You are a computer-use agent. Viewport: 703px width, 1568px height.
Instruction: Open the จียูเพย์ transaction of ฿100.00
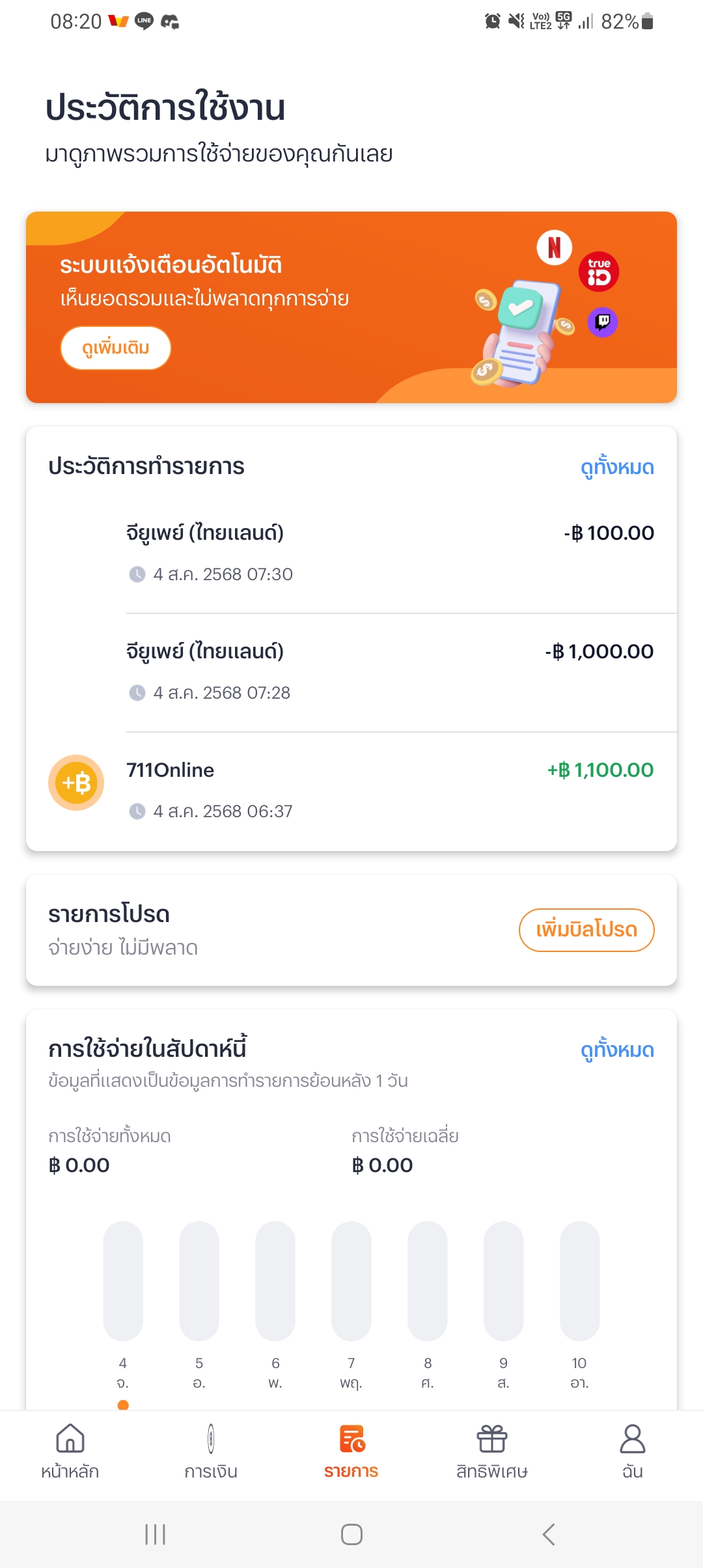pyautogui.click(x=351, y=553)
